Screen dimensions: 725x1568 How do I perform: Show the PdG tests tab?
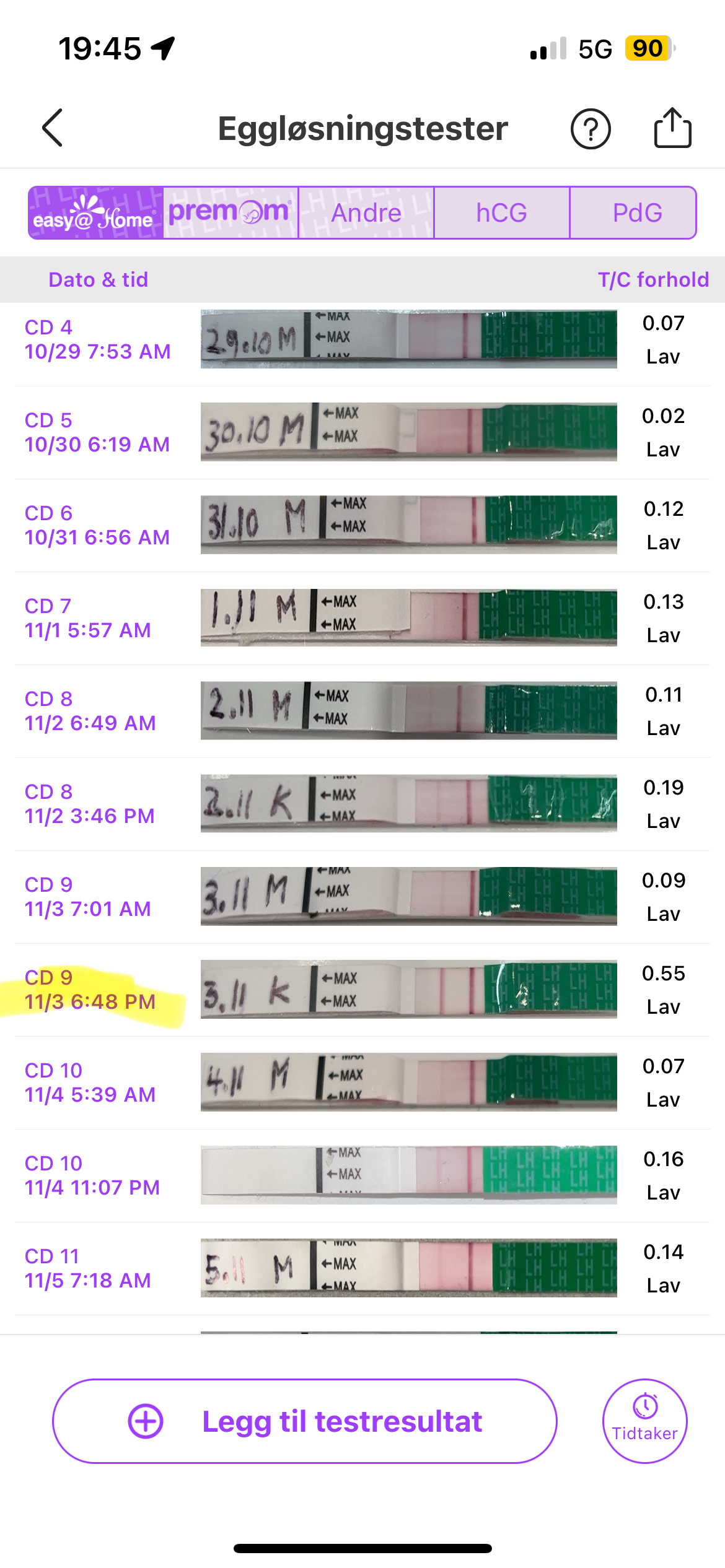(636, 212)
